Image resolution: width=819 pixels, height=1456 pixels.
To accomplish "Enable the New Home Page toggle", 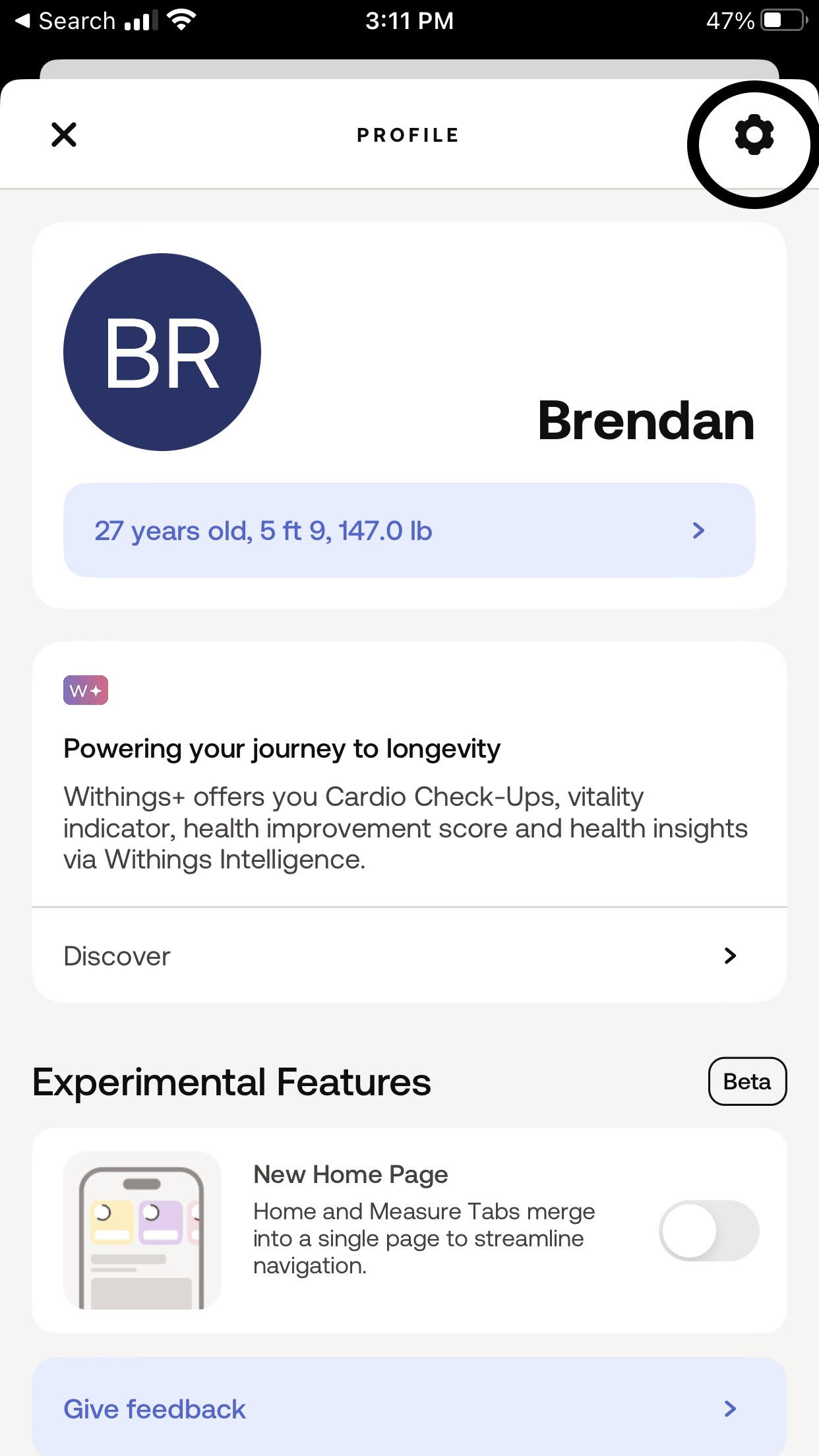I will (709, 1230).
